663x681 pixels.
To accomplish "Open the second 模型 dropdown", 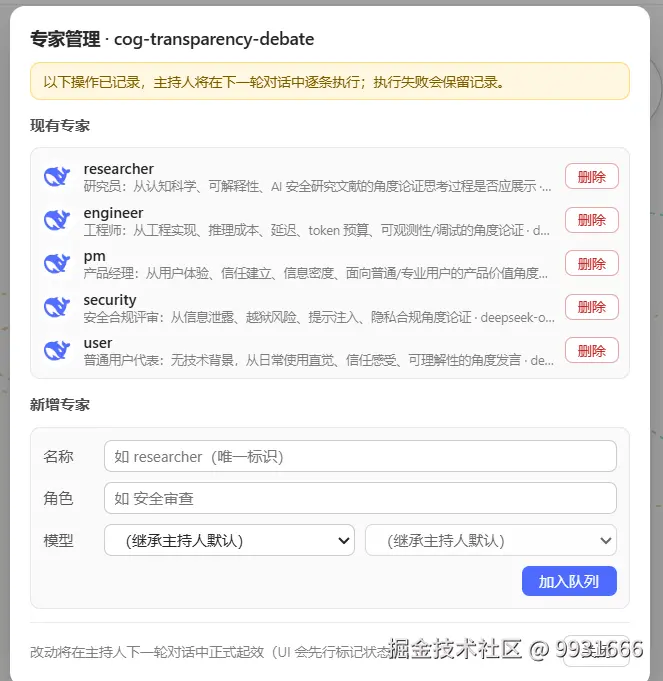I will pos(491,540).
